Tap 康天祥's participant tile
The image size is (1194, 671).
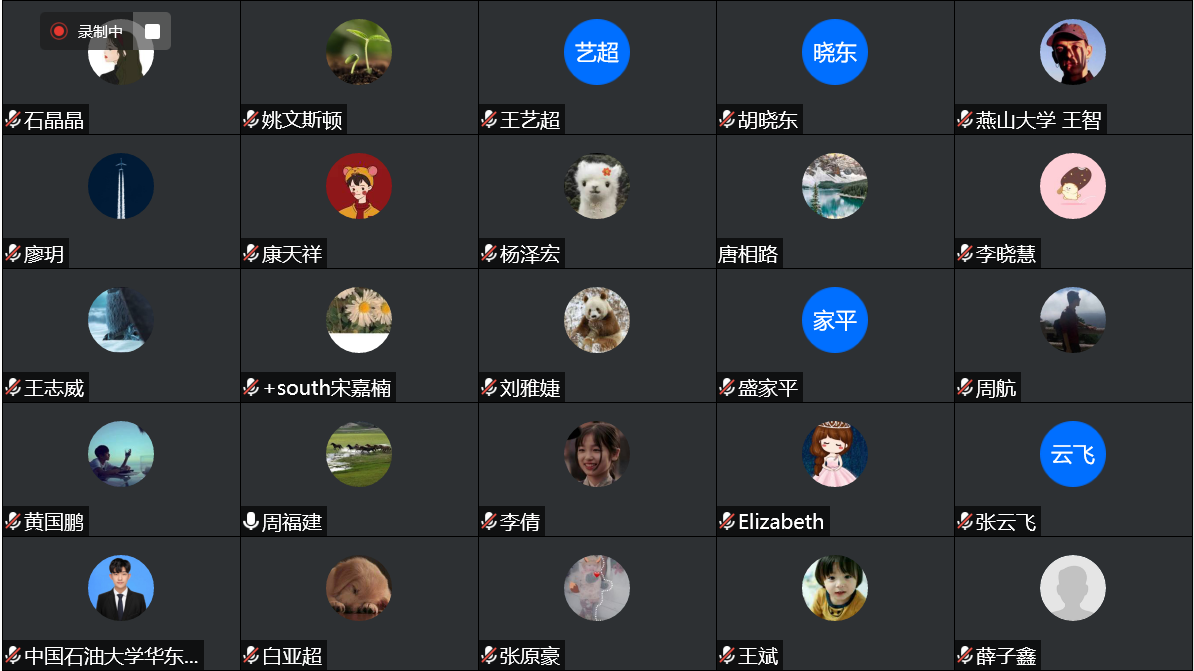(x=359, y=187)
